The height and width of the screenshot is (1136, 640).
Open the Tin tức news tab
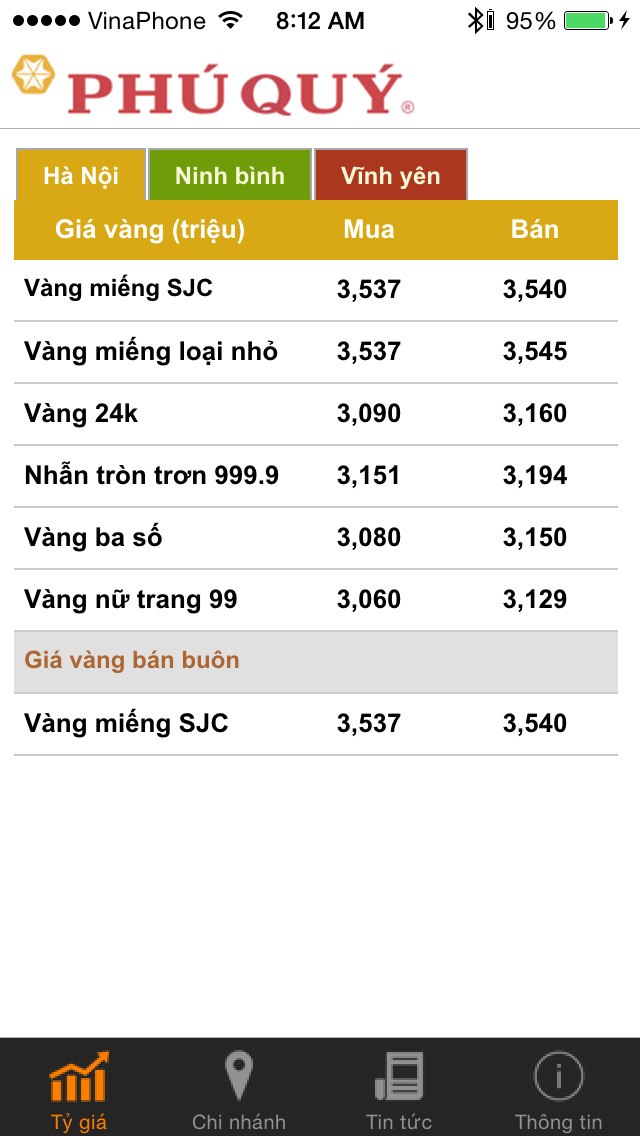tap(399, 1087)
